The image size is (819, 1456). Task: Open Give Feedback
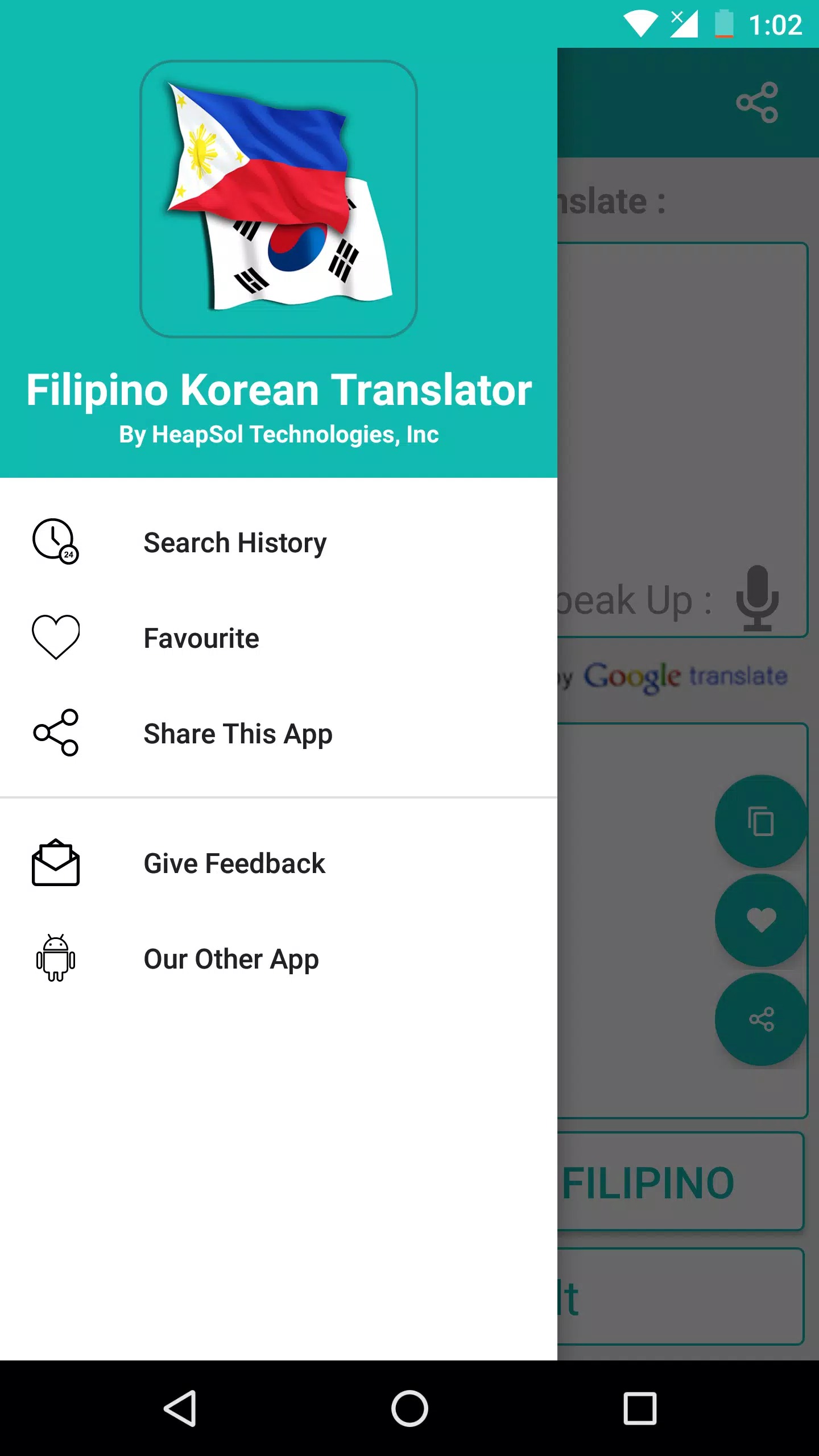pos(234,863)
